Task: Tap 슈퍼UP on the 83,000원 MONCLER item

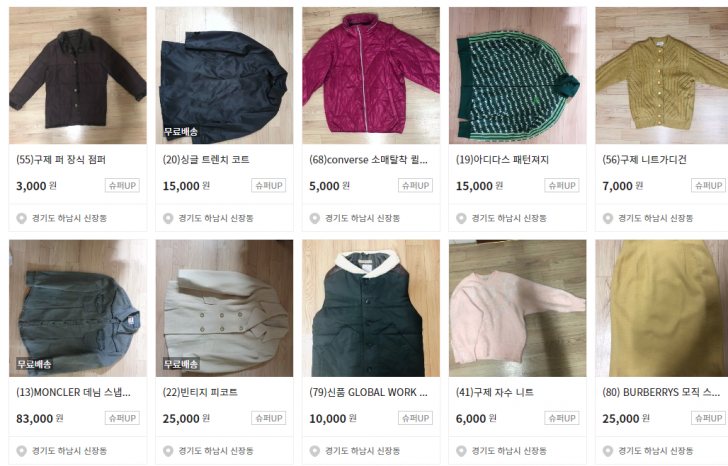Action: (123, 418)
